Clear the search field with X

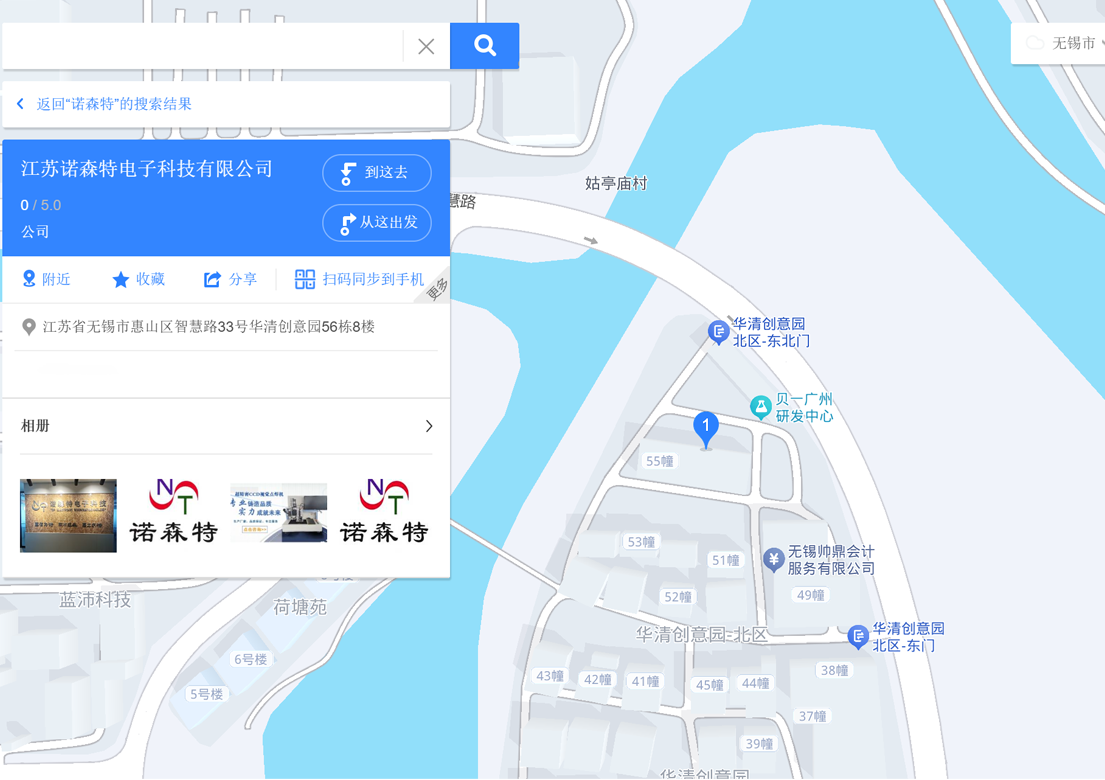pos(426,46)
